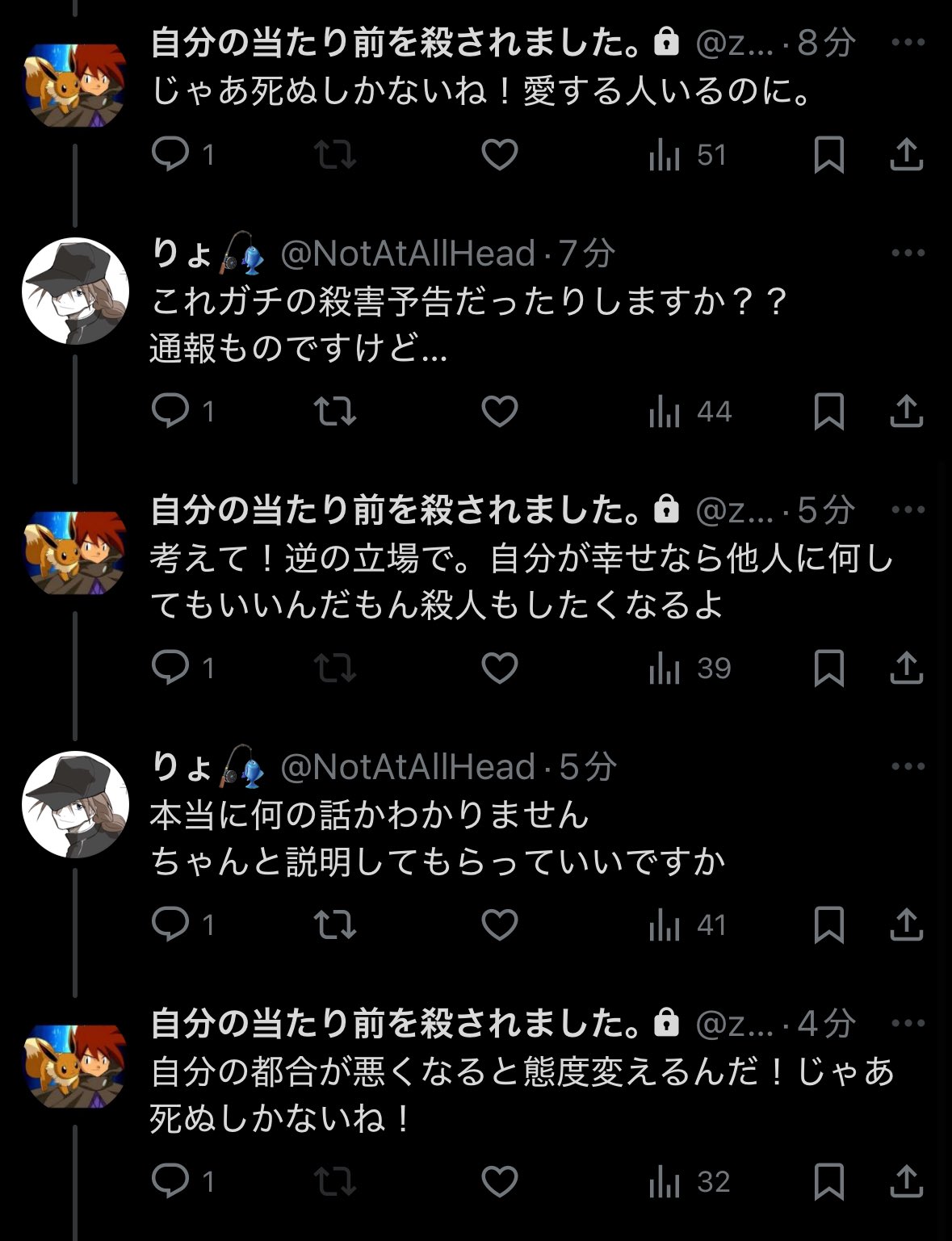
Task: Reply to the post with 51 views
Action: [x=170, y=154]
